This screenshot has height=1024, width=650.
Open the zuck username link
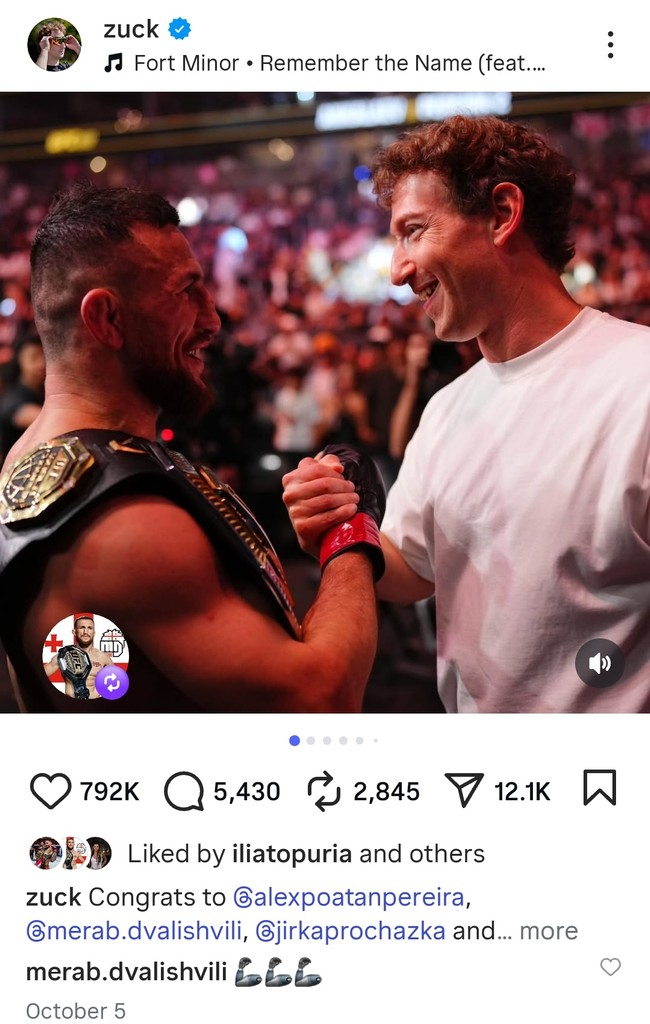pyautogui.click(x=131, y=29)
